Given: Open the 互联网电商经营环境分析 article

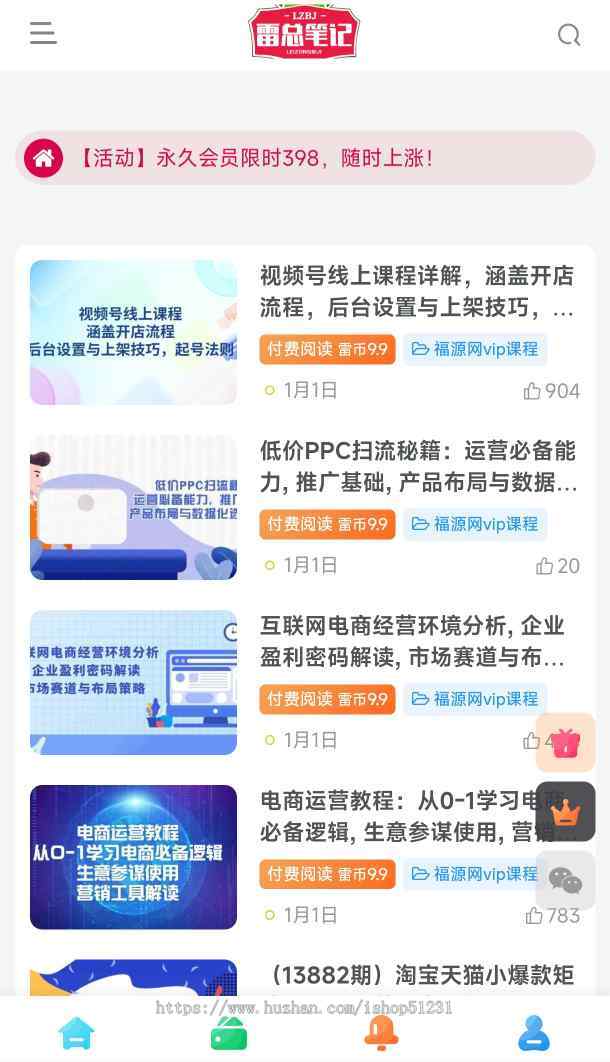Looking at the screenshot, I should 412,641.
